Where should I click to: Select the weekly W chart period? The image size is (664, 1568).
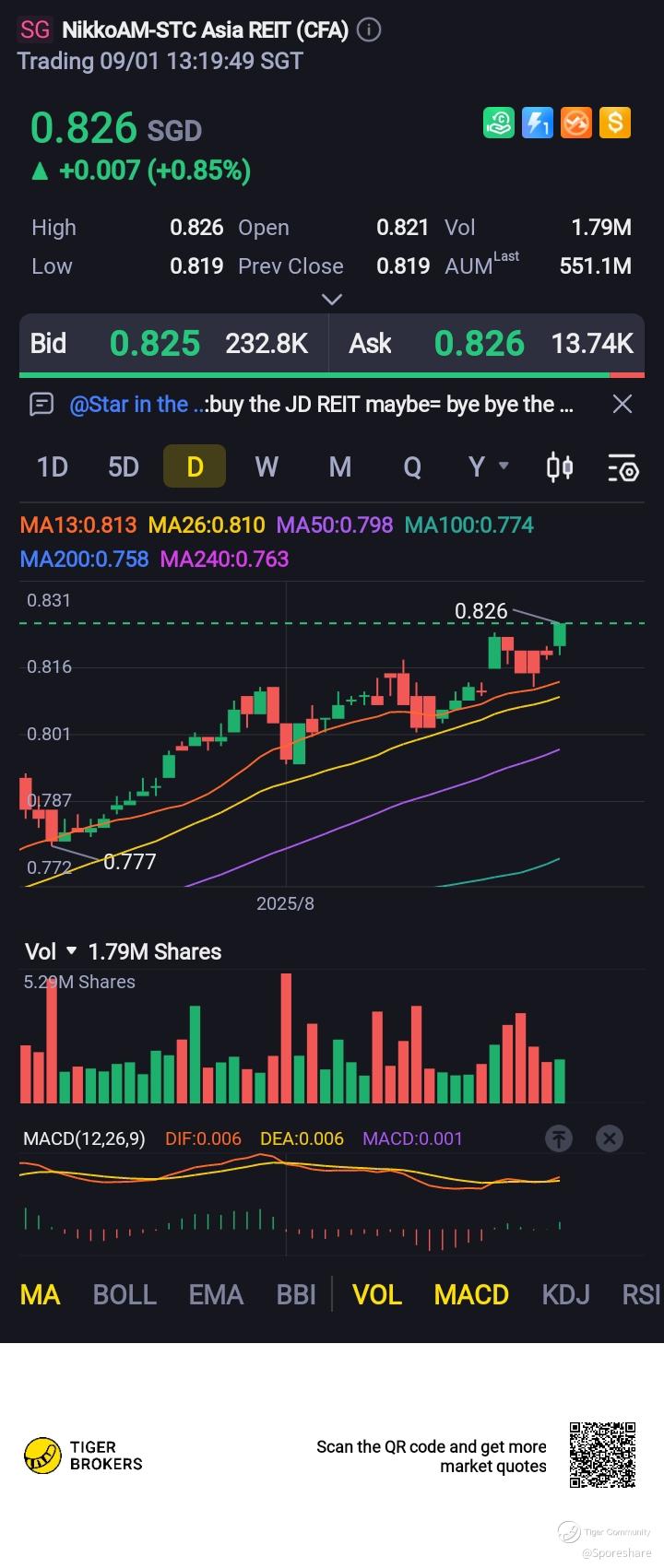pyautogui.click(x=267, y=466)
